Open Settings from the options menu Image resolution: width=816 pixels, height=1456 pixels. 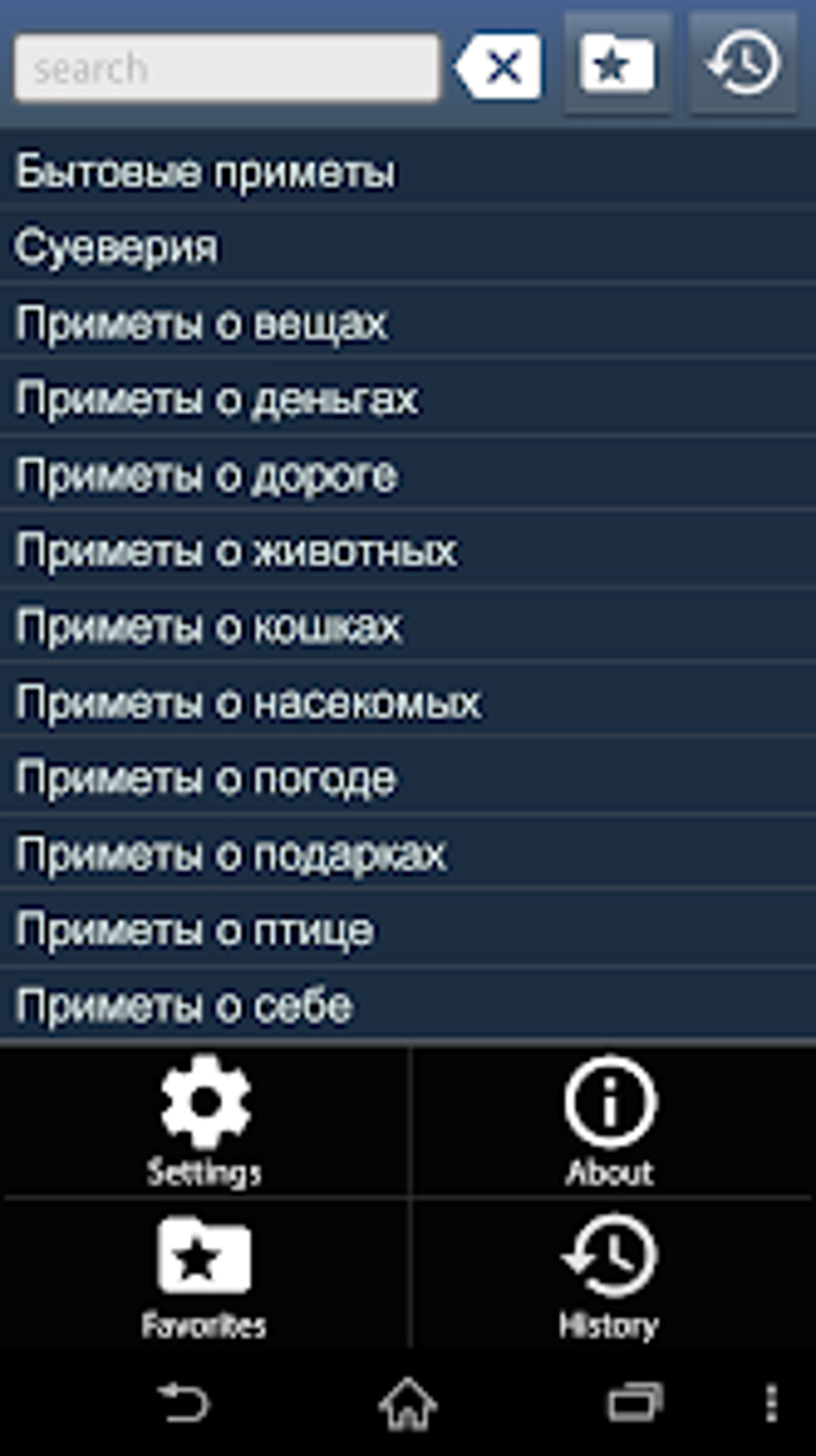pyautogui.click(x=205, y=1122)
